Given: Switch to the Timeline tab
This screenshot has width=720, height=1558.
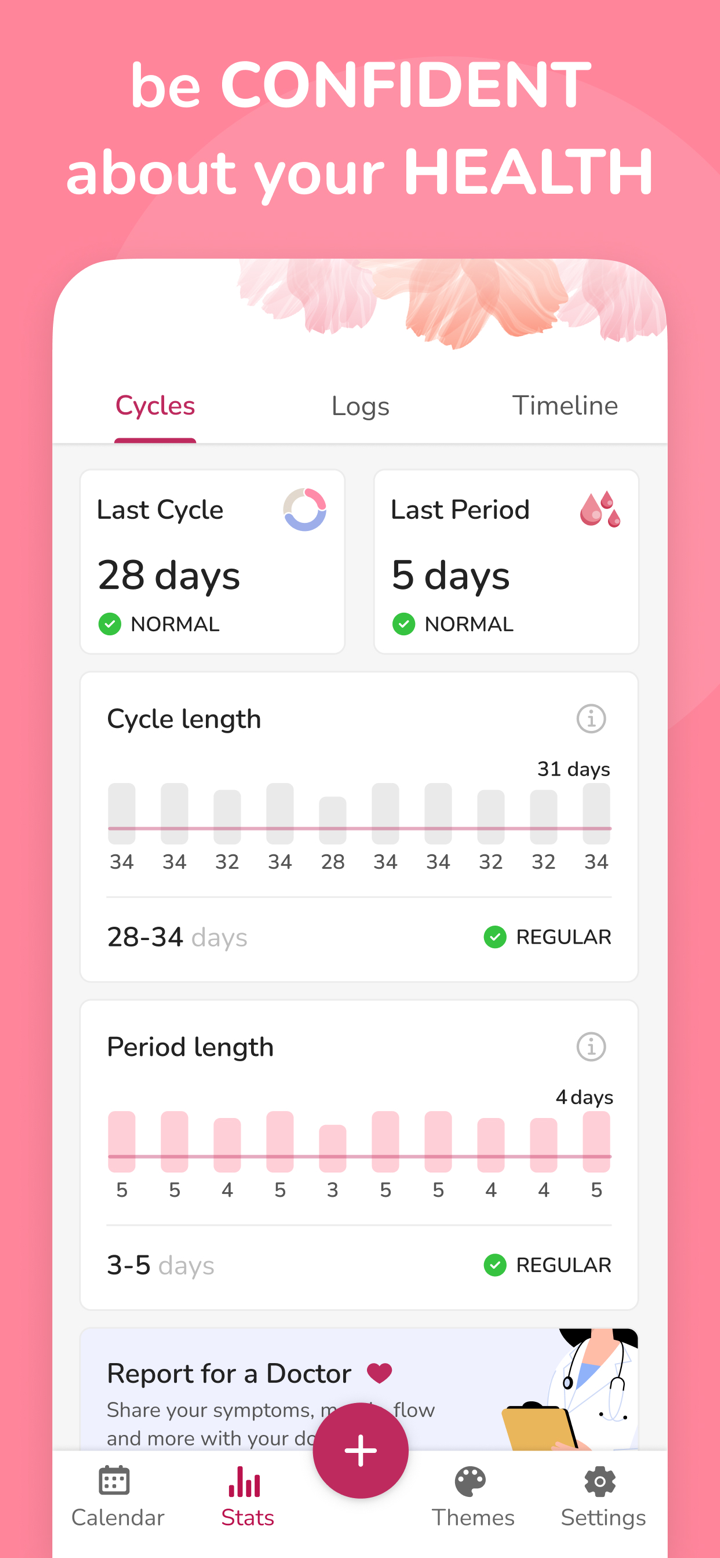Looking at the screenshot, I should click(x=565, y=405).
